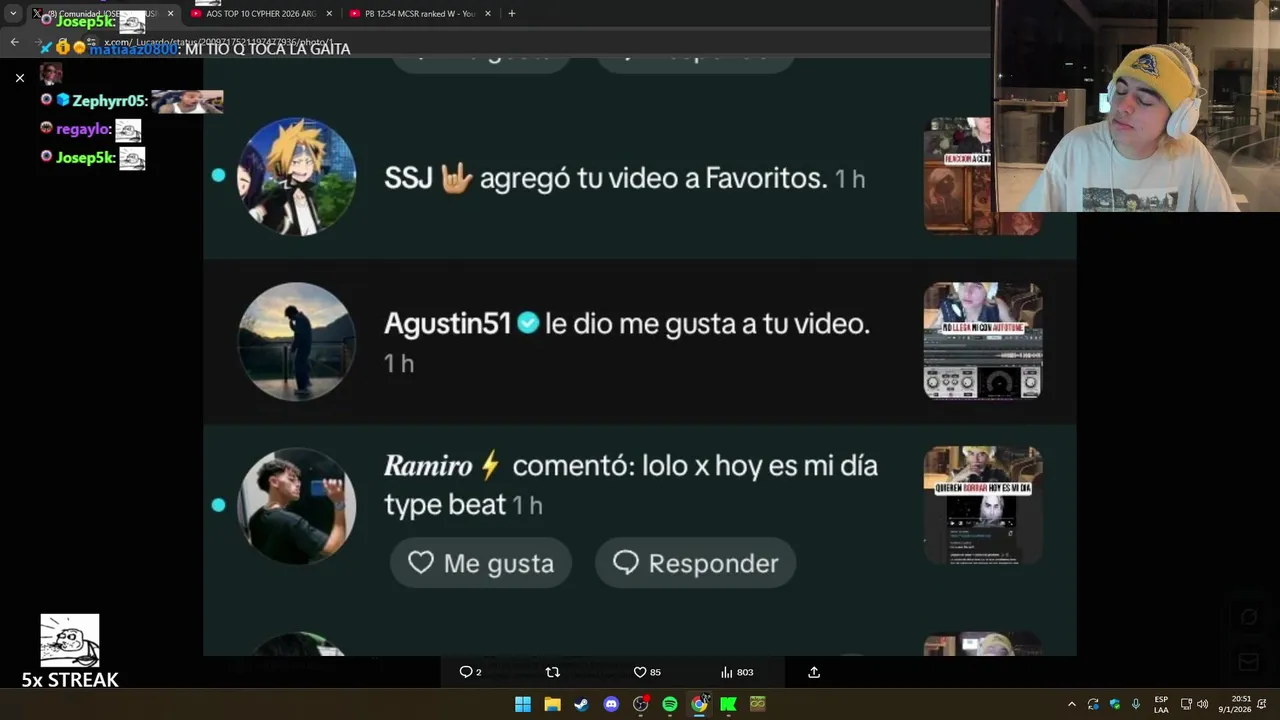Switch to PB 12:54 MCSR ranked tab
1280x720 pixels.
point(418,14)
